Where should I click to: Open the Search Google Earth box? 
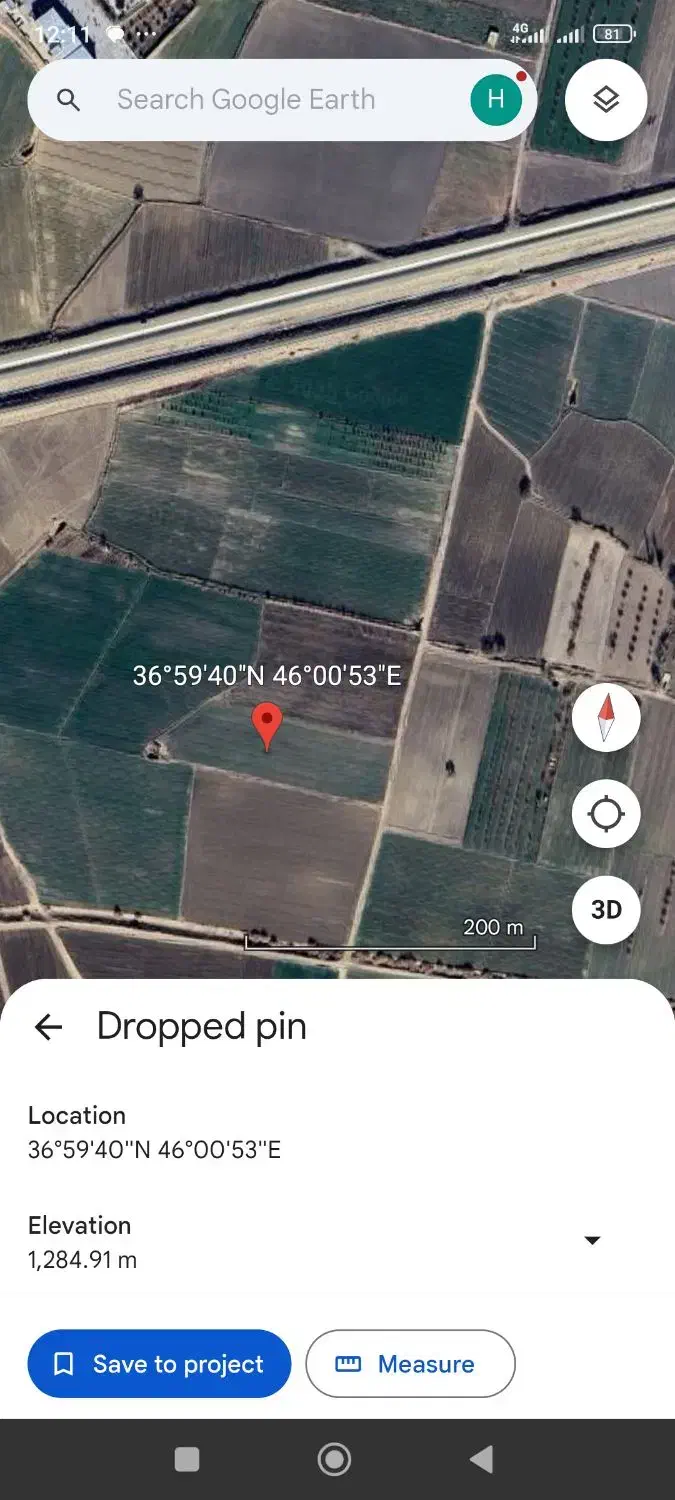tap(246, 100)
